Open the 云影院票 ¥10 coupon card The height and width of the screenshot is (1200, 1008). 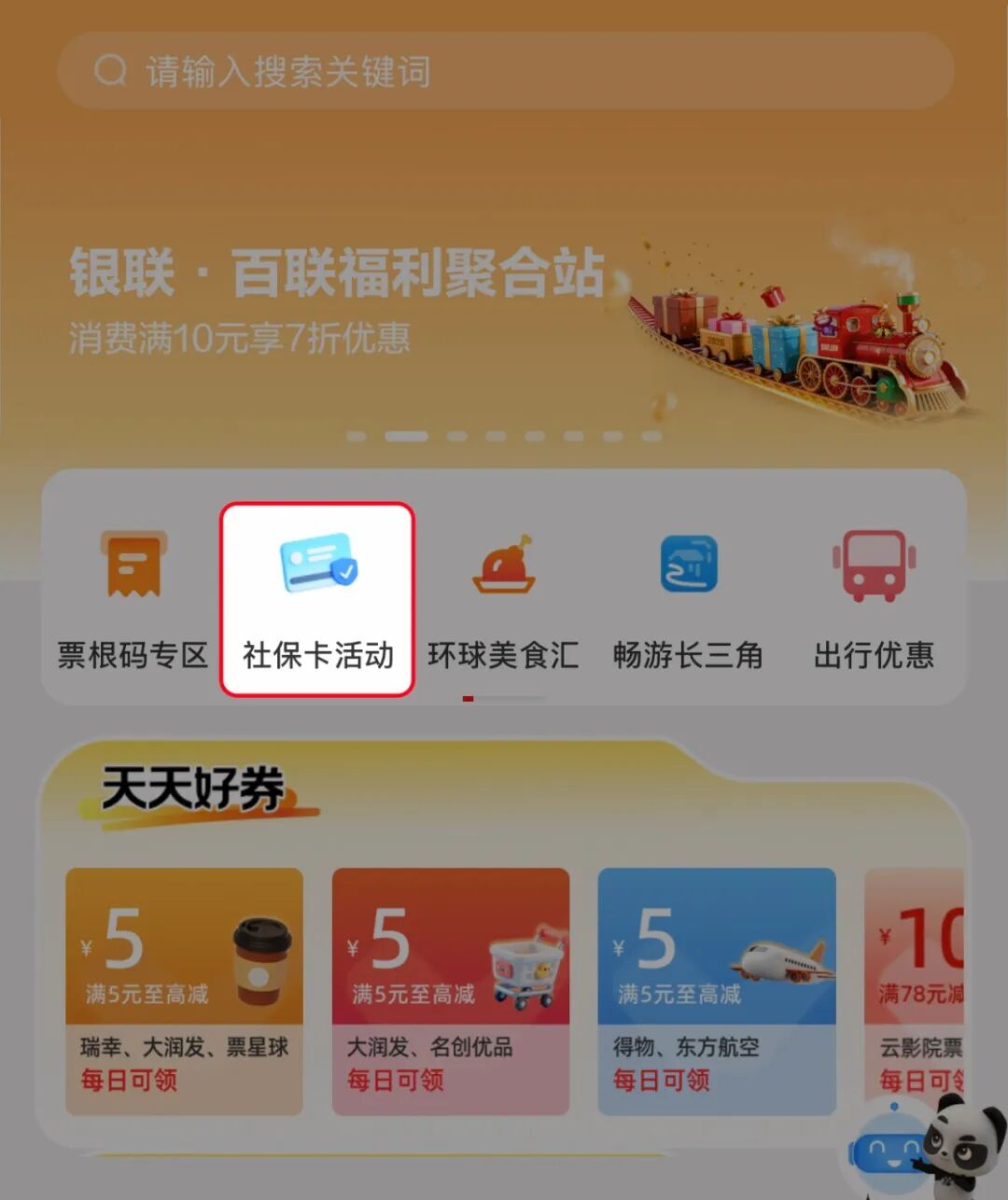(915, 991)
